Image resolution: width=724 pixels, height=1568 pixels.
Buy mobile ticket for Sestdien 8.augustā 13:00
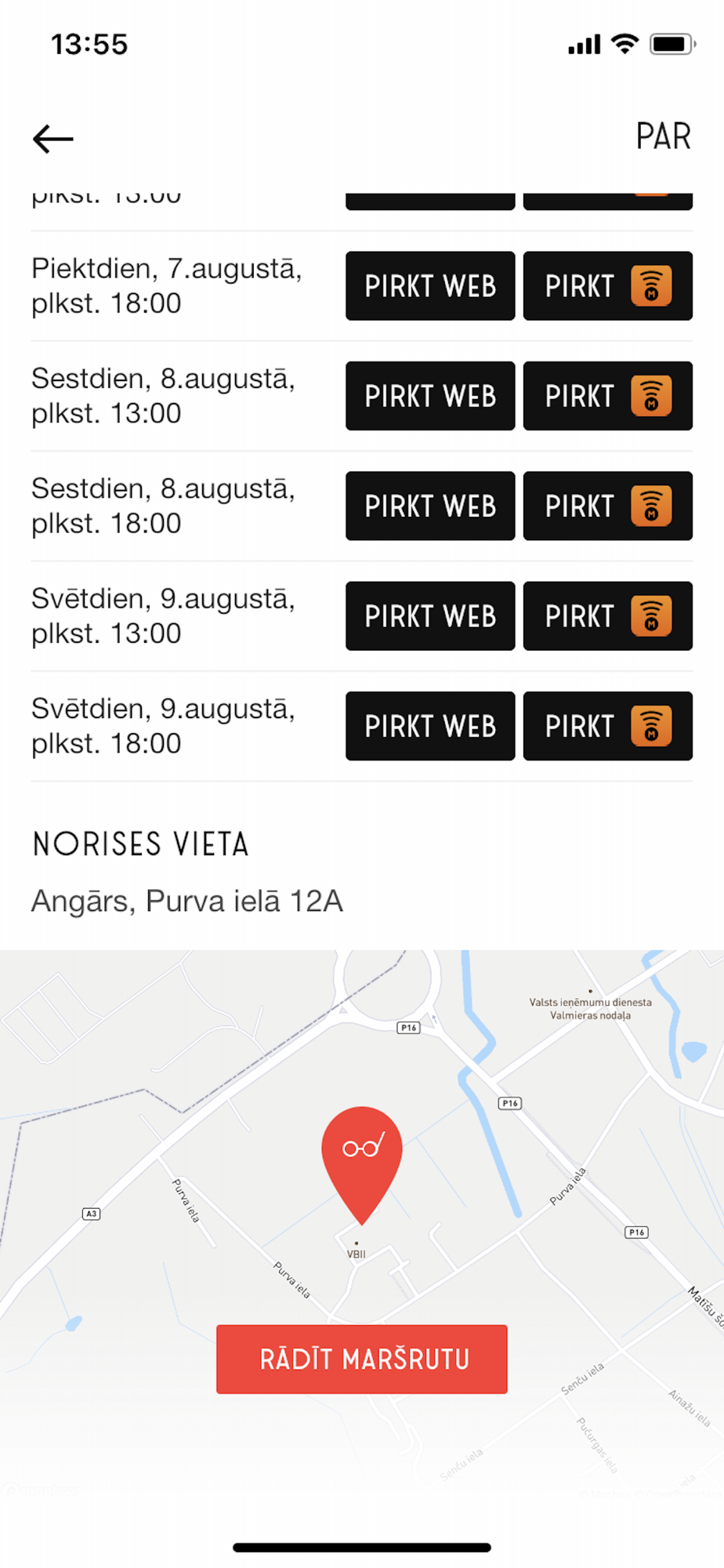pos(608,396)
